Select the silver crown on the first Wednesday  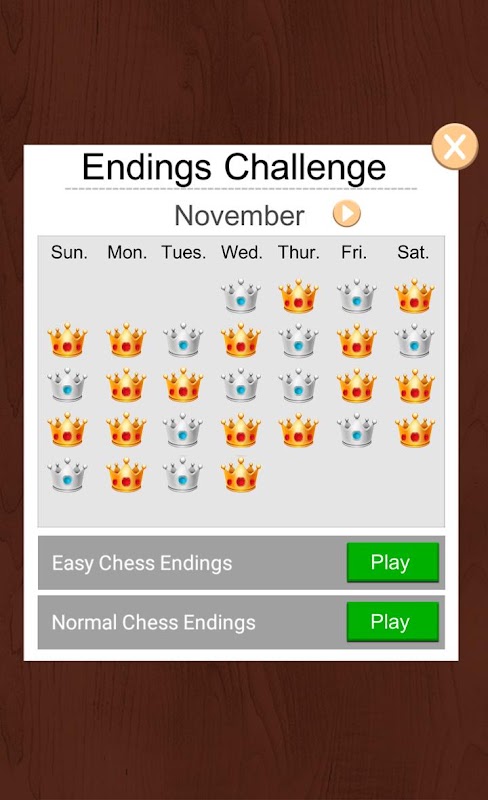coord(241,295)
